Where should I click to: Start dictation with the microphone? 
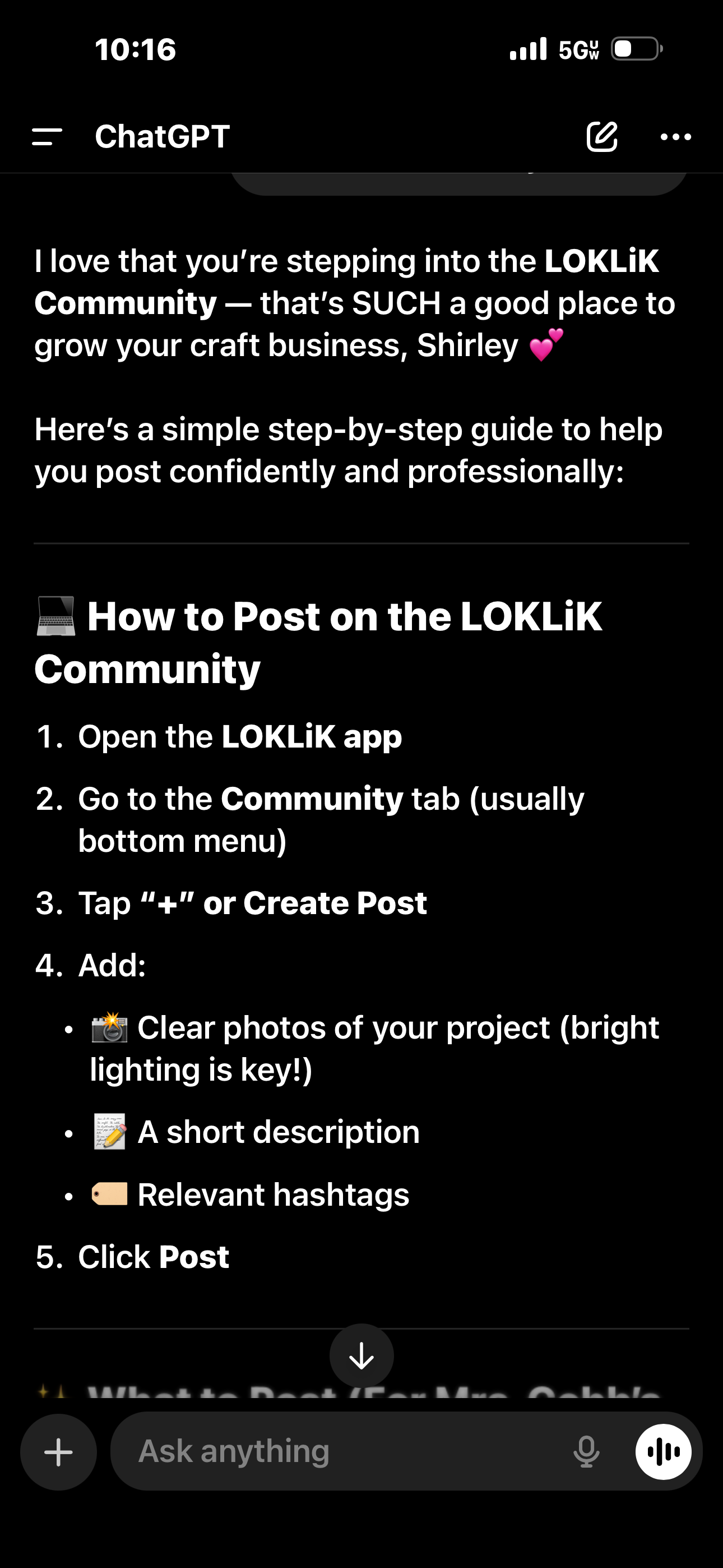point(586,1452)
